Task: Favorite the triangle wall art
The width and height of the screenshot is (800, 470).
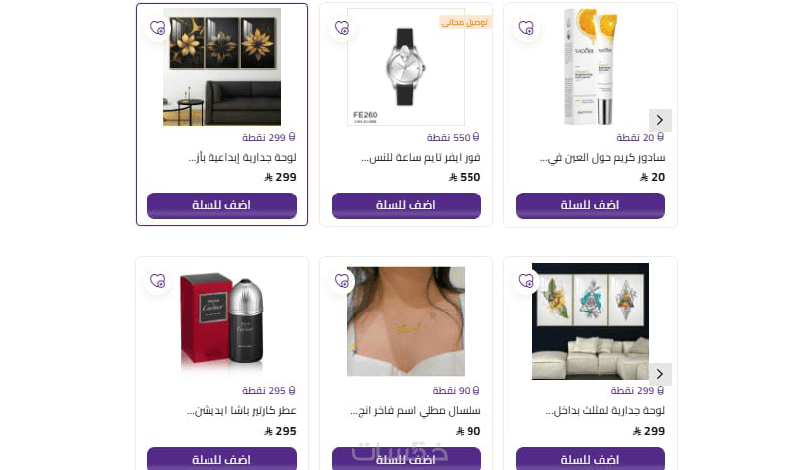Action: click(x=526, y=281)
